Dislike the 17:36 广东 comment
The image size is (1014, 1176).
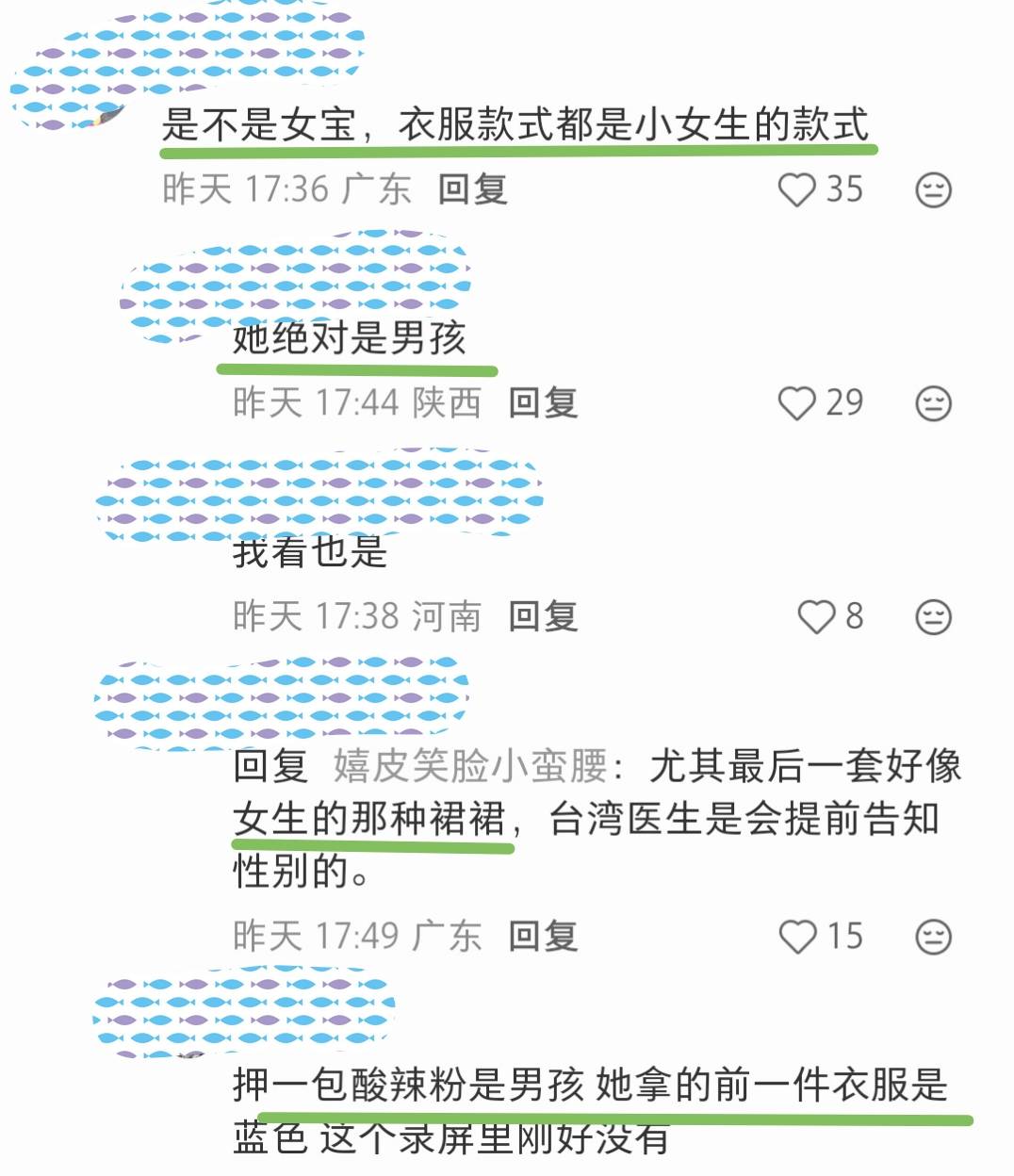coord(933,190)
